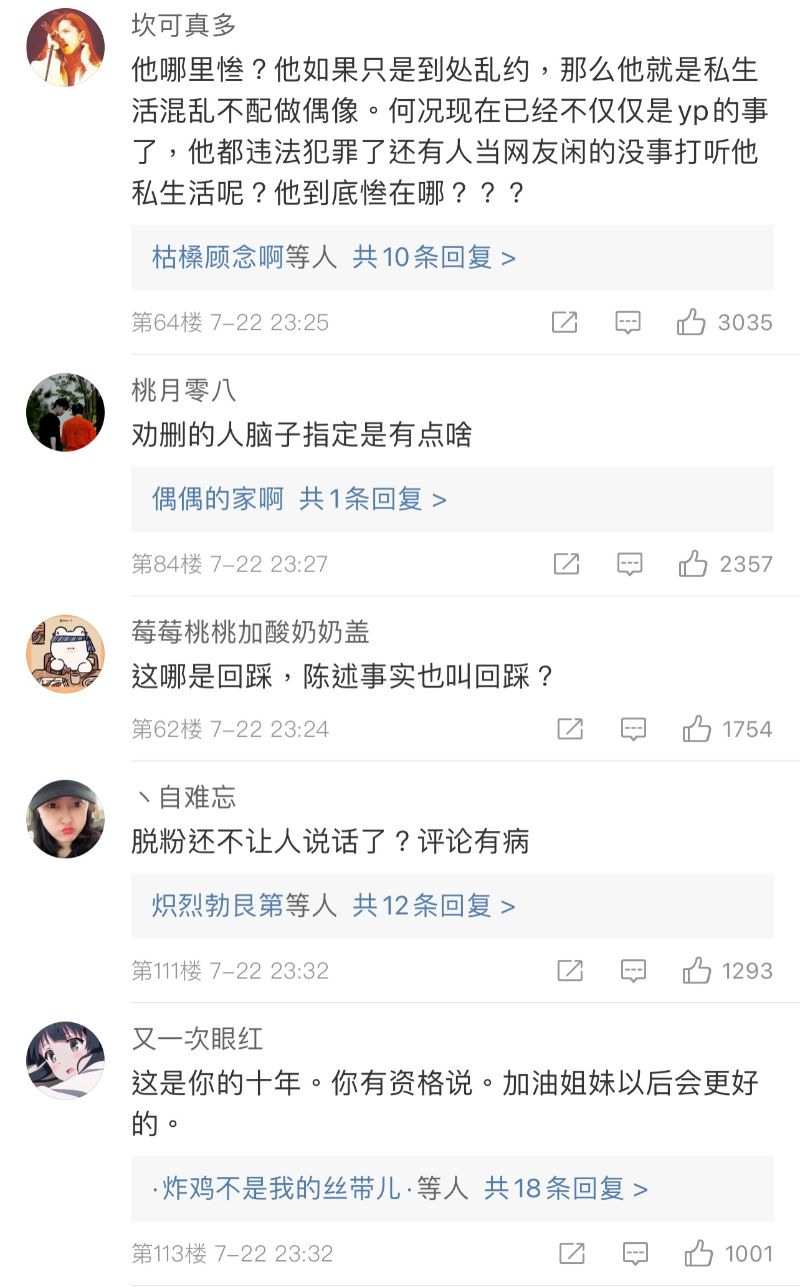Like the comment by 莓莓桃桃加酸奶奶盖
The width and height of the screenshot is (800, 1287).
pos(697,729)
